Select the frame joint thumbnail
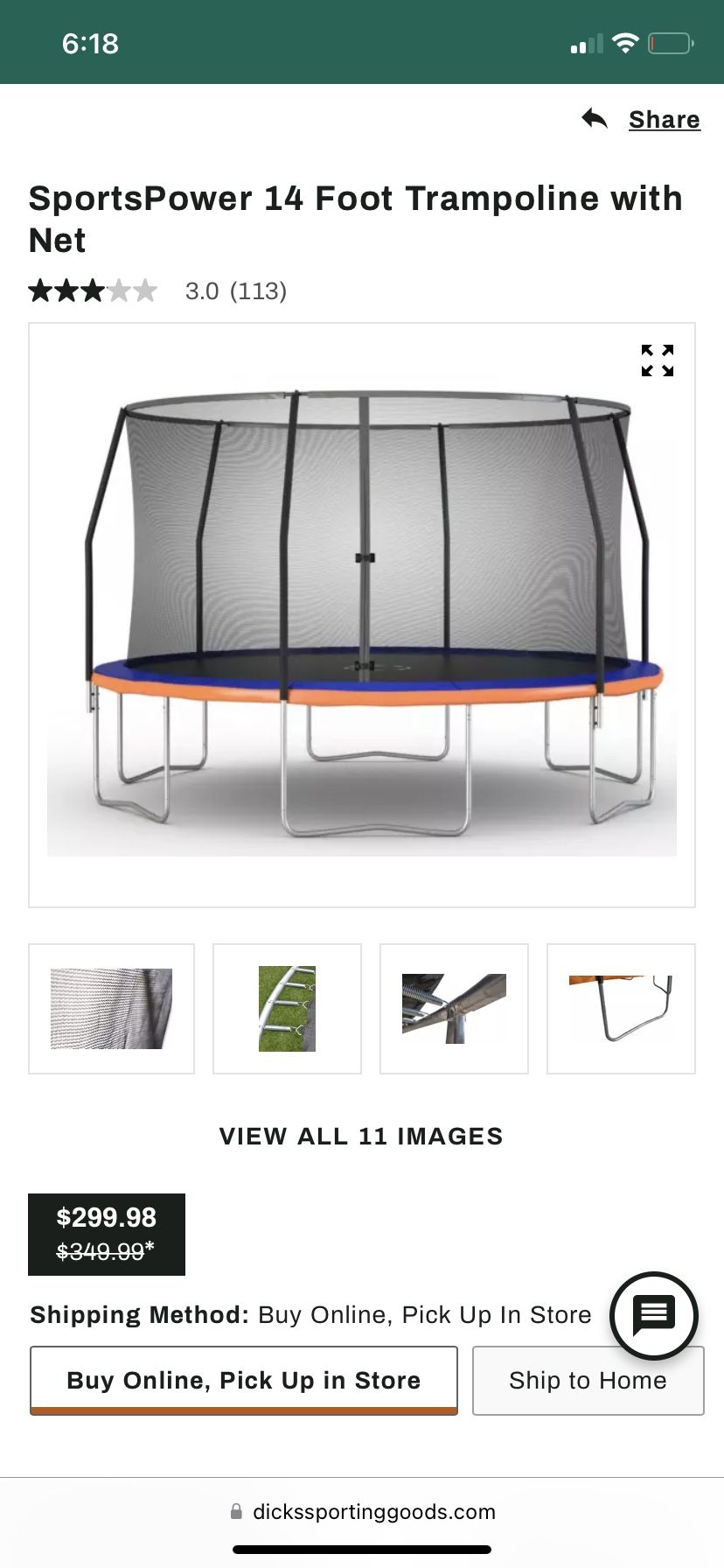The image size is (724, 1568). pyautogui.click(x=454, y=1009)
